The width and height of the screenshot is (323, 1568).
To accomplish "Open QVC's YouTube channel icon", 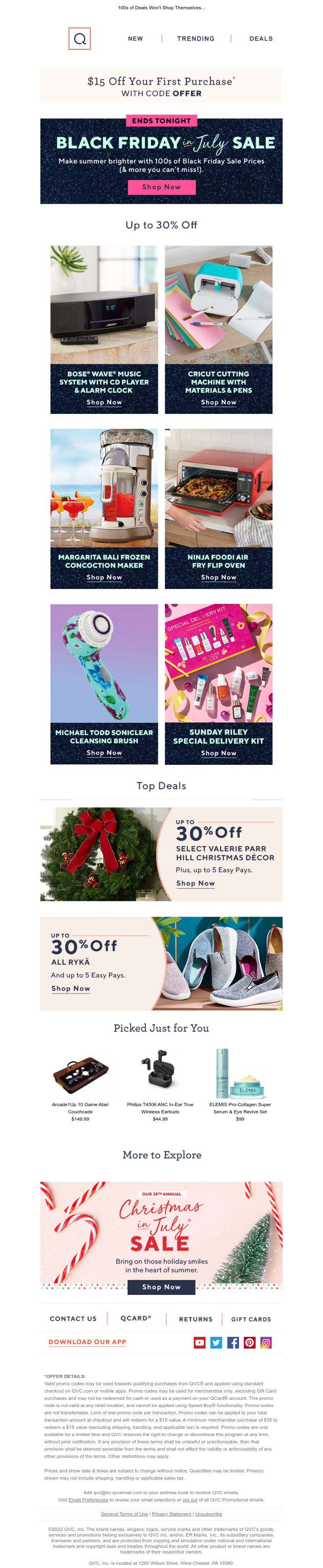I will (199, 1342).
